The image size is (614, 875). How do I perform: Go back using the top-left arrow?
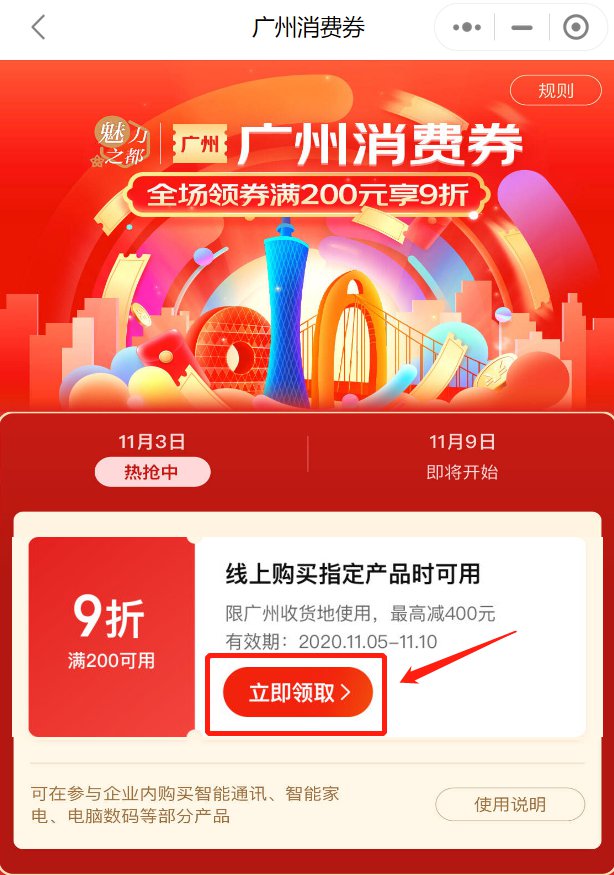[39, 28]
